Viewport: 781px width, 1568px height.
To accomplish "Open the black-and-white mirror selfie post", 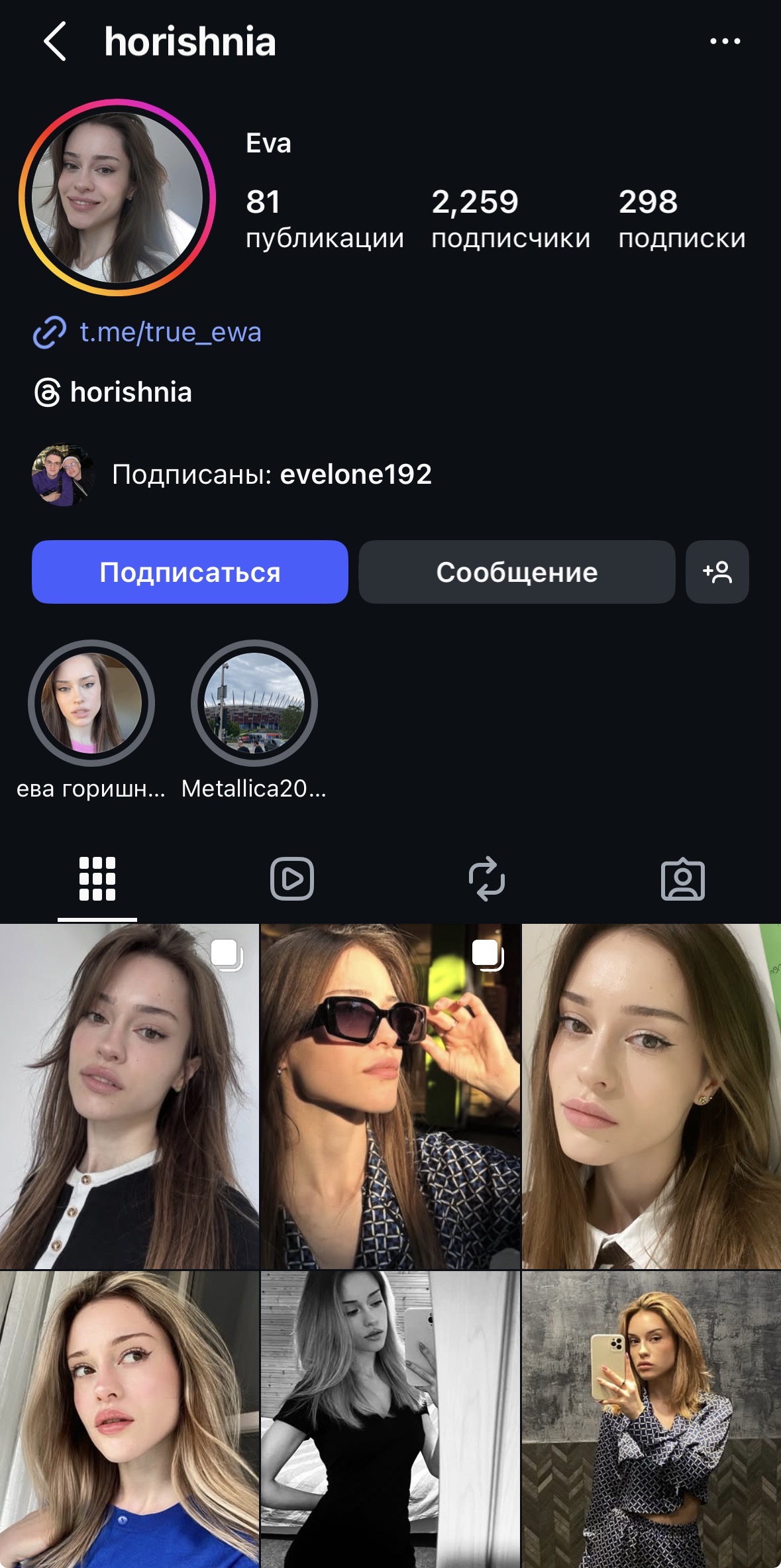I will (x=390, y=1418).
